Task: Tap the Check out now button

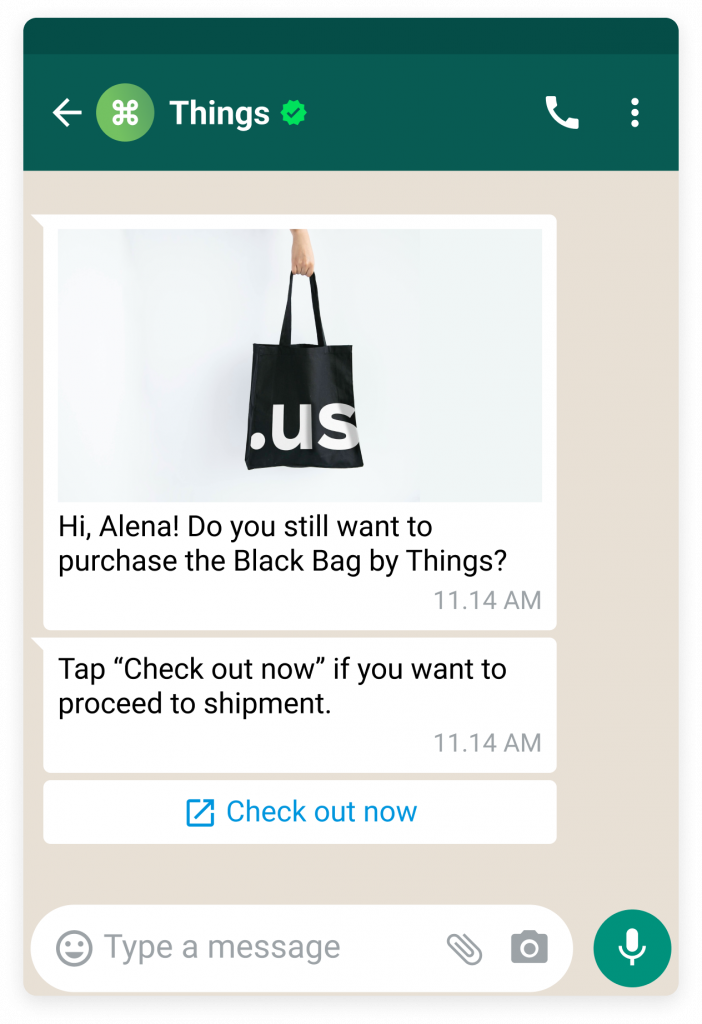Action: [x=300, y=812]
